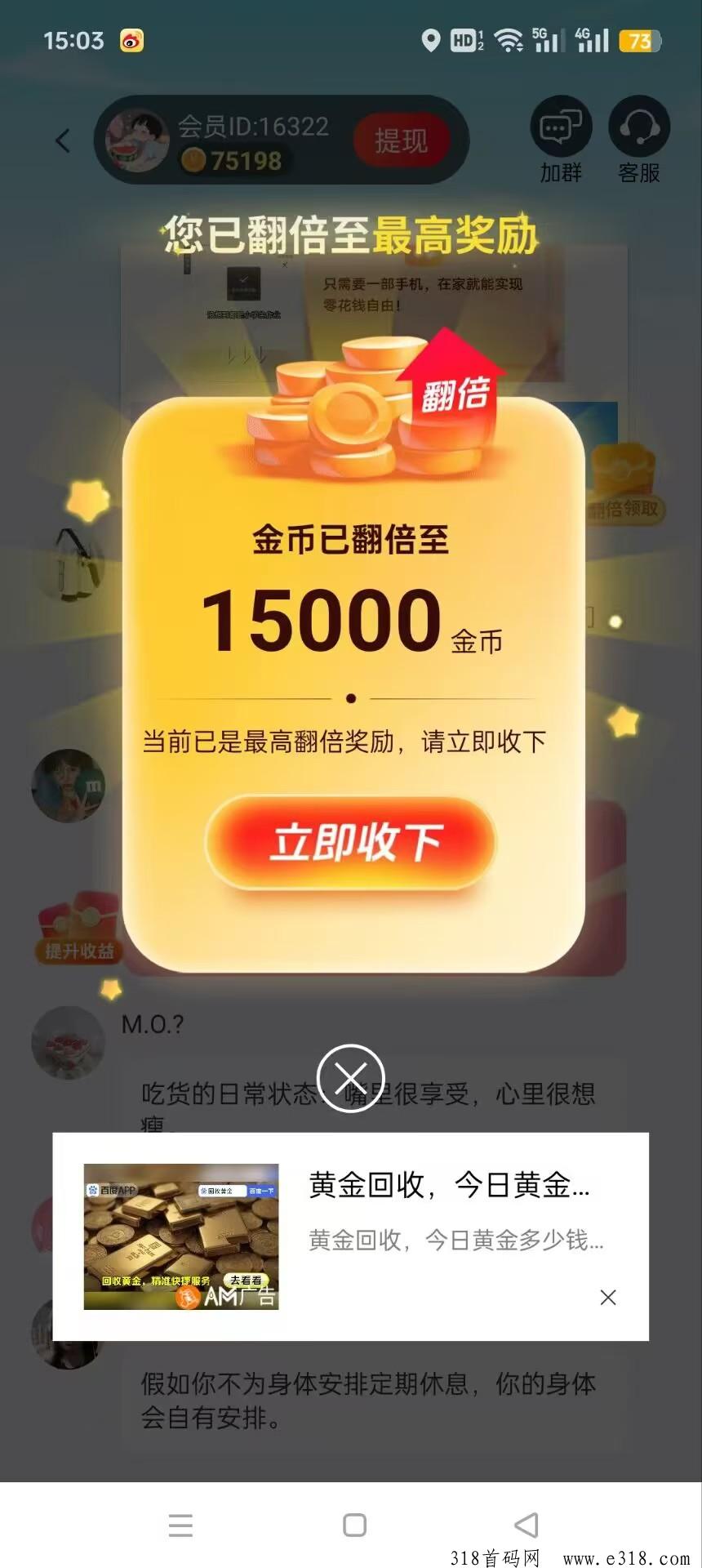Close the coin reward popup
Image resolution: width=702 pixels, height=1568 pixels.
(350, 1077)
